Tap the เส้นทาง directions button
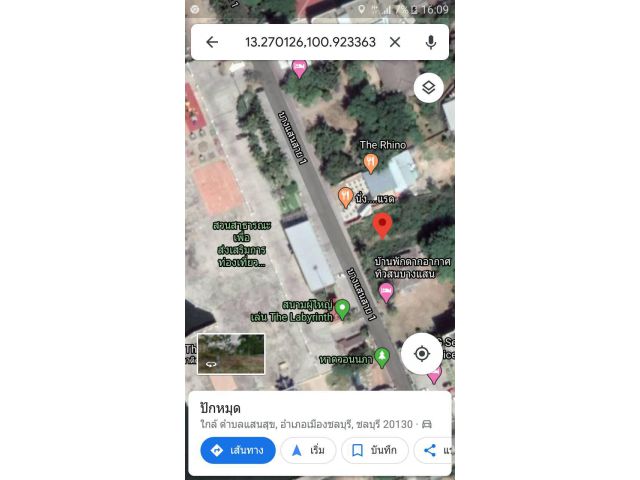Screen dimensions: 640x480 point(238,450)
